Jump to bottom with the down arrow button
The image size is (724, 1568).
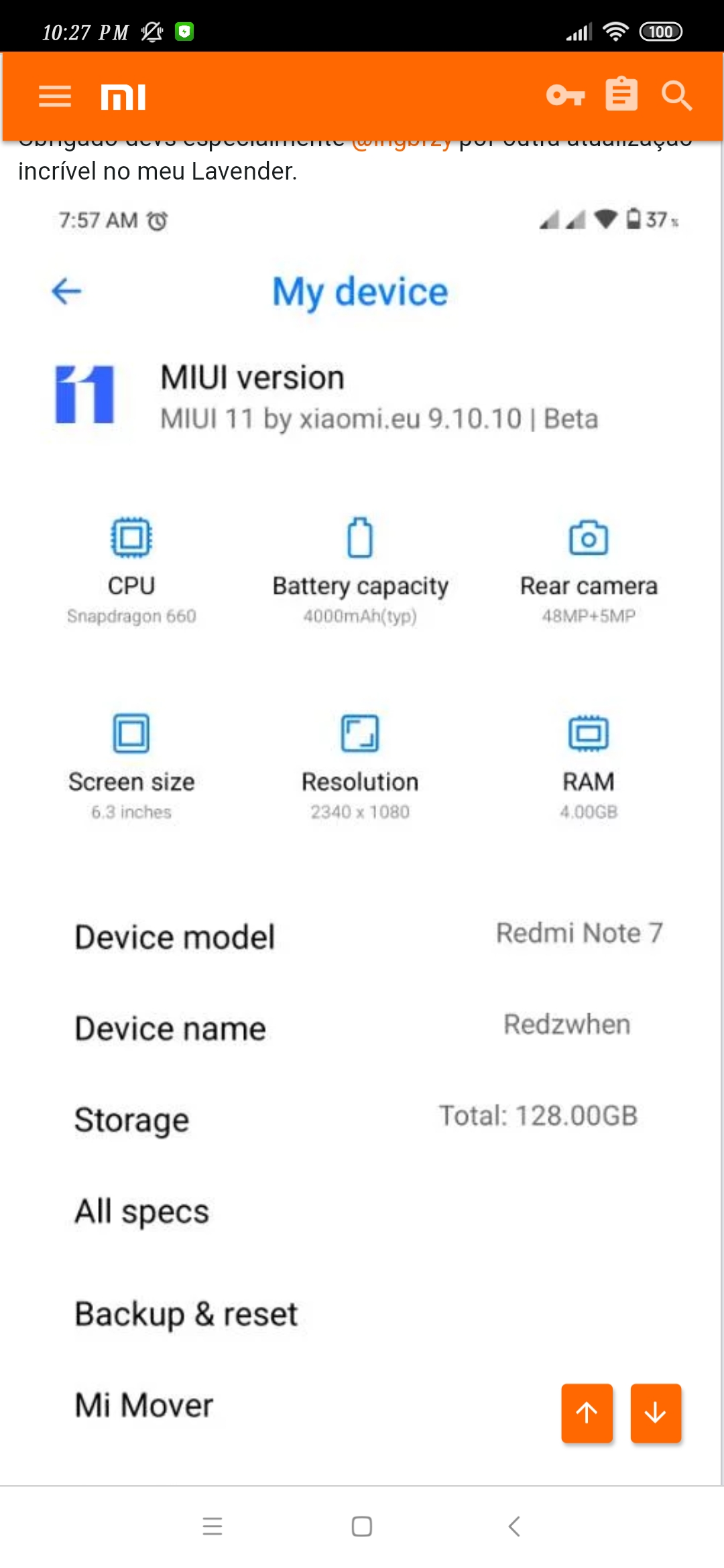(656, 1413)
